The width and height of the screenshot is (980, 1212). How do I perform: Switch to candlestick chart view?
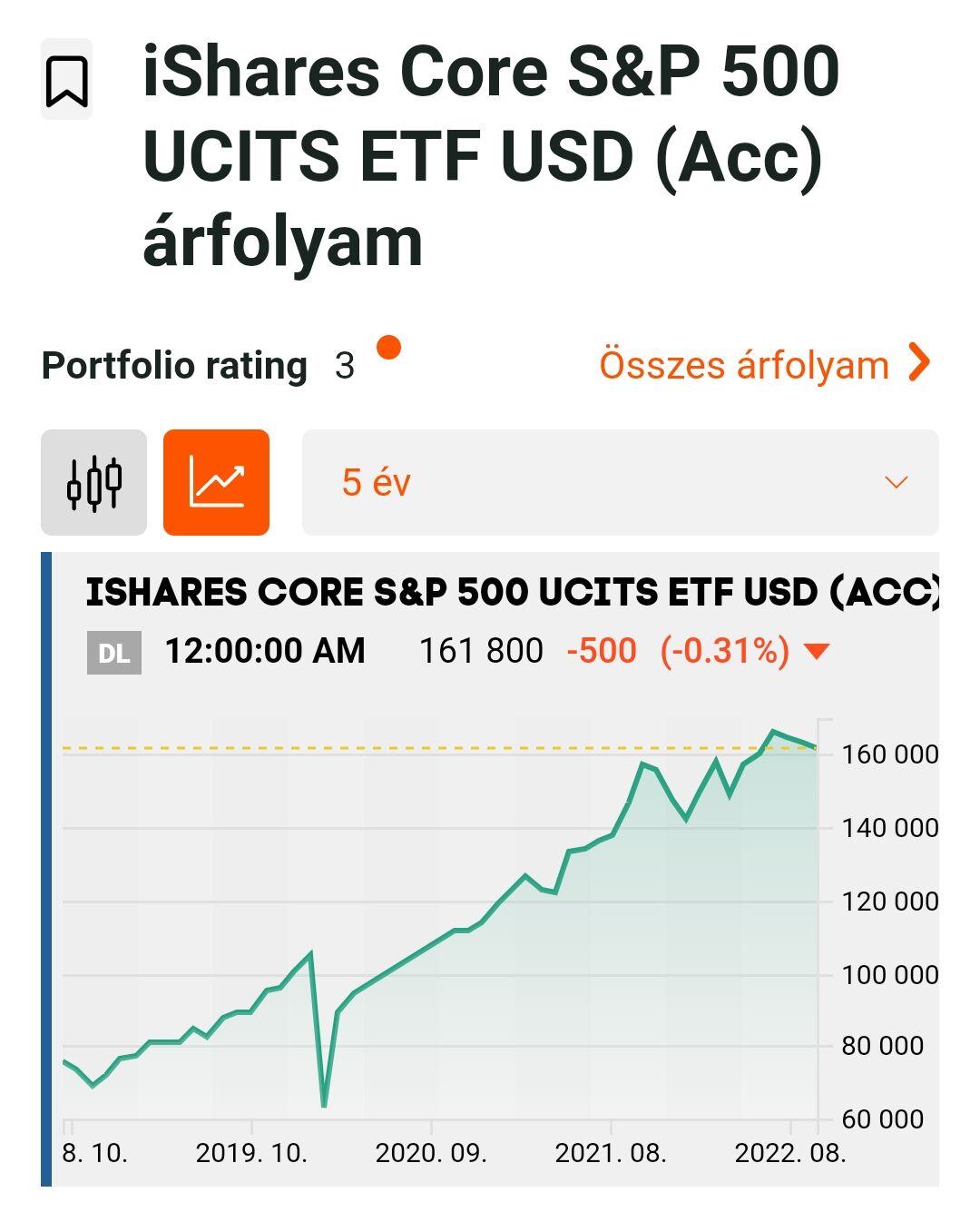tap(93, 482)
